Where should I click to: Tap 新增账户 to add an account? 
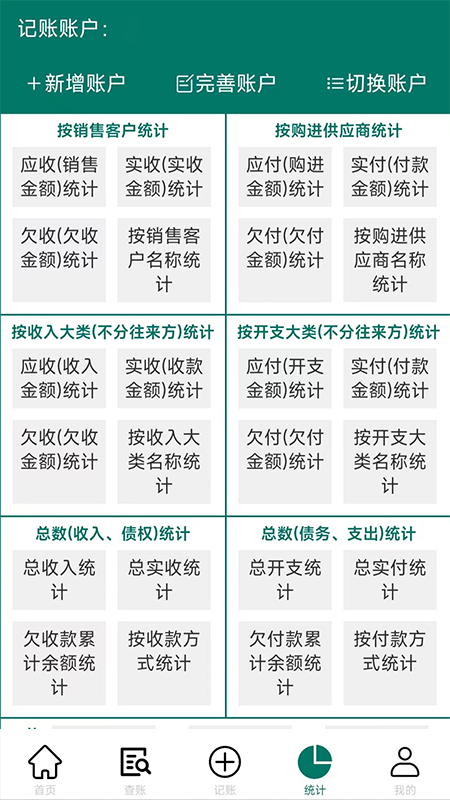click(76, 83)
